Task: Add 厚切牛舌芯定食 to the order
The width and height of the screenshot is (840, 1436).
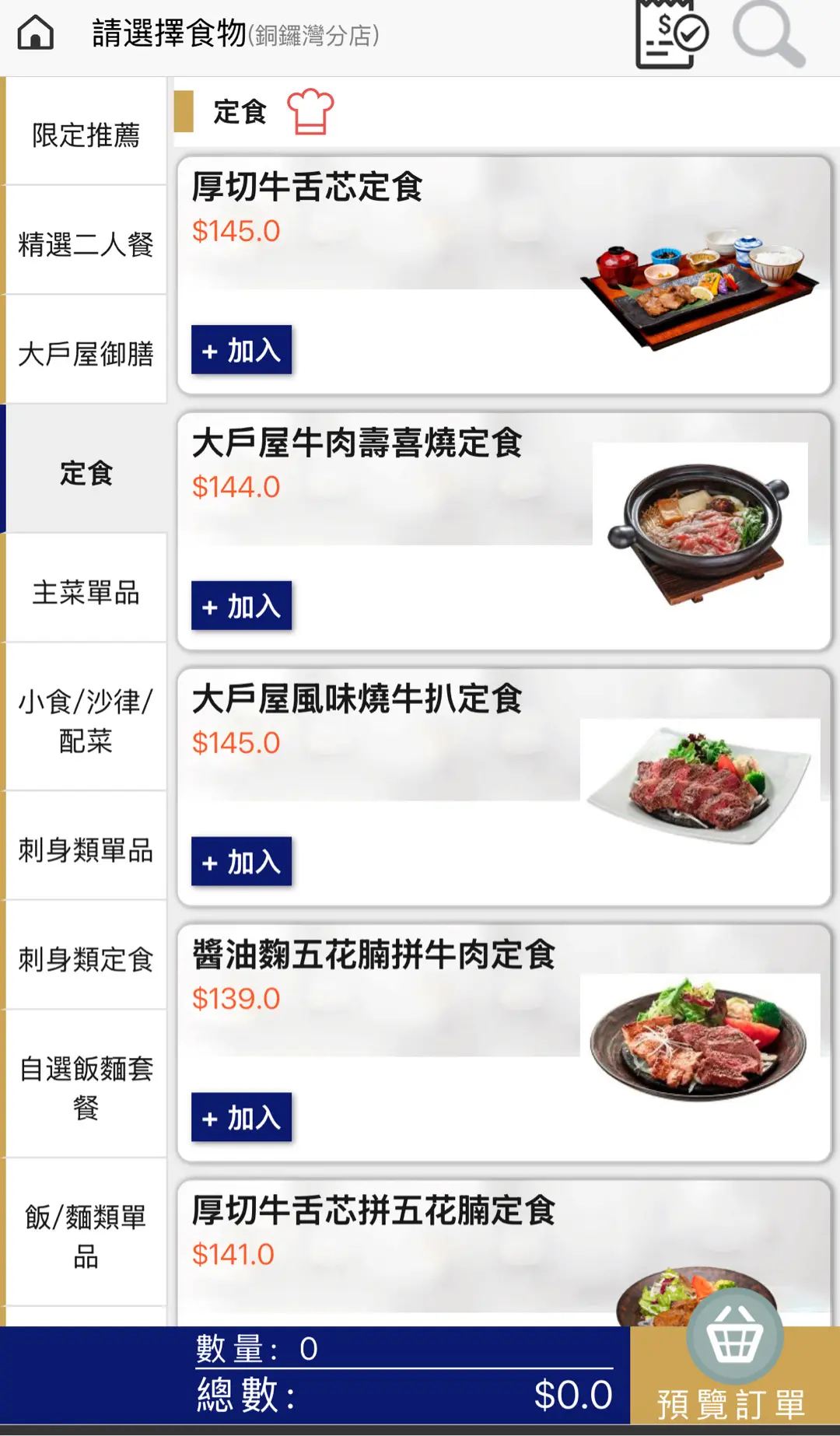Action: pos(241,350)
